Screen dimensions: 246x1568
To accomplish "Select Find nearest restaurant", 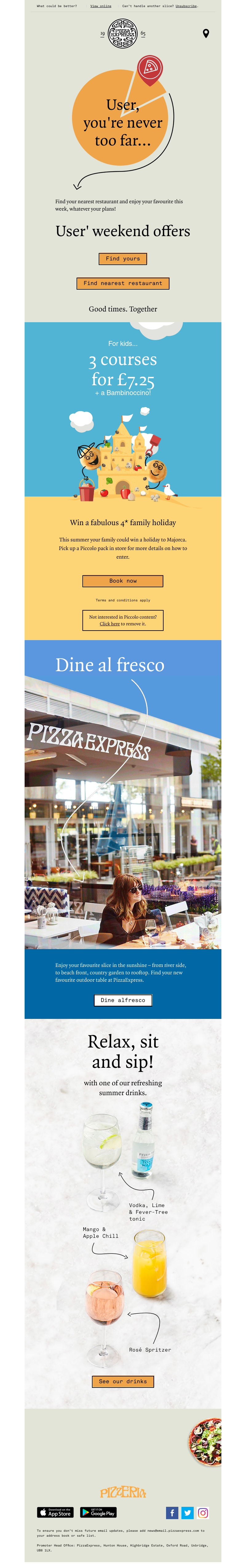I will pyautogui.click(x=122, y=283).
